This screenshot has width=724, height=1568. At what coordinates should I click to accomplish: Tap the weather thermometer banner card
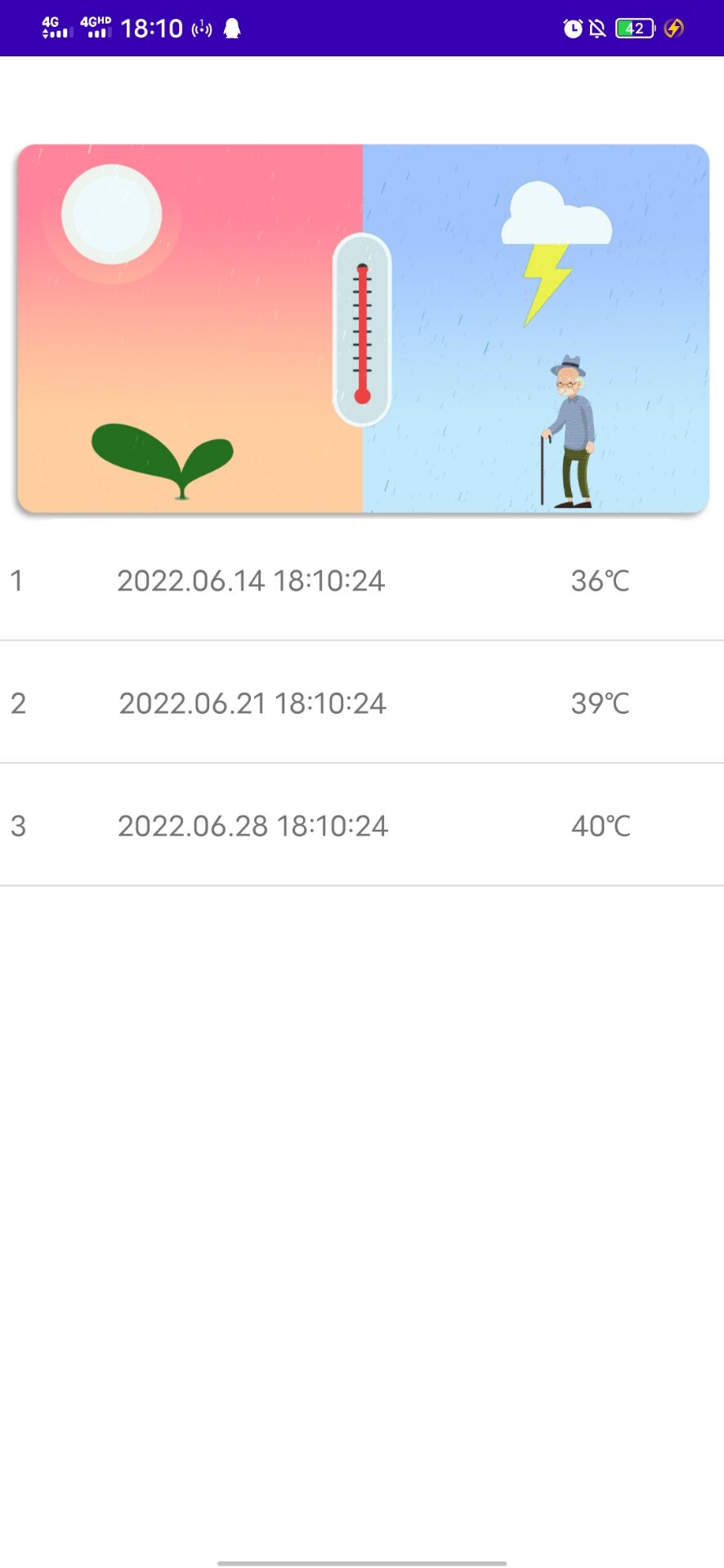pos(362,328)
